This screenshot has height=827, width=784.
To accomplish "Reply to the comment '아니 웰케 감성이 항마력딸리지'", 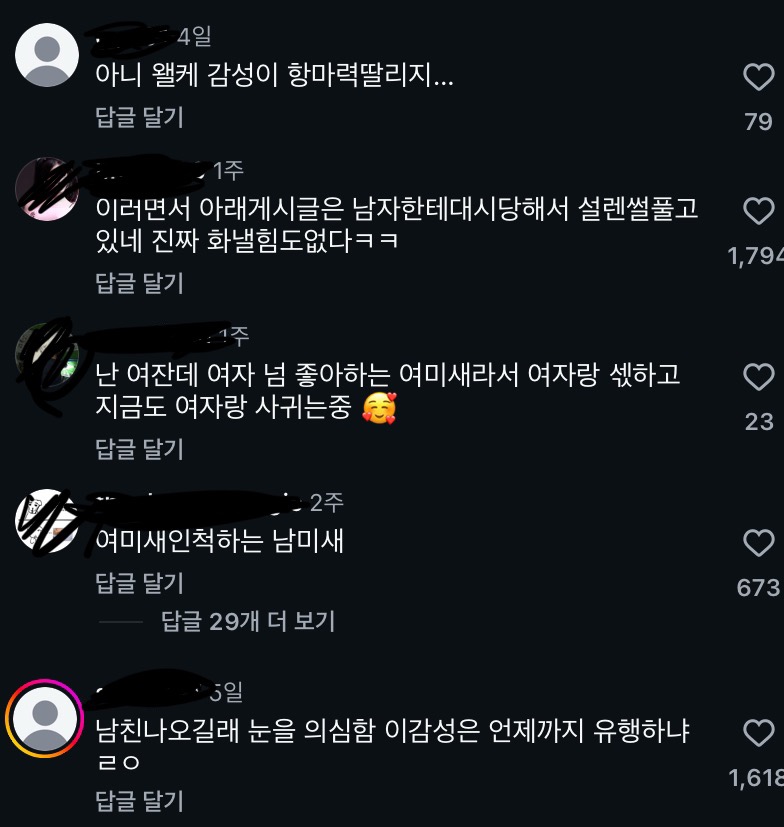I will (x=139, y=117).
